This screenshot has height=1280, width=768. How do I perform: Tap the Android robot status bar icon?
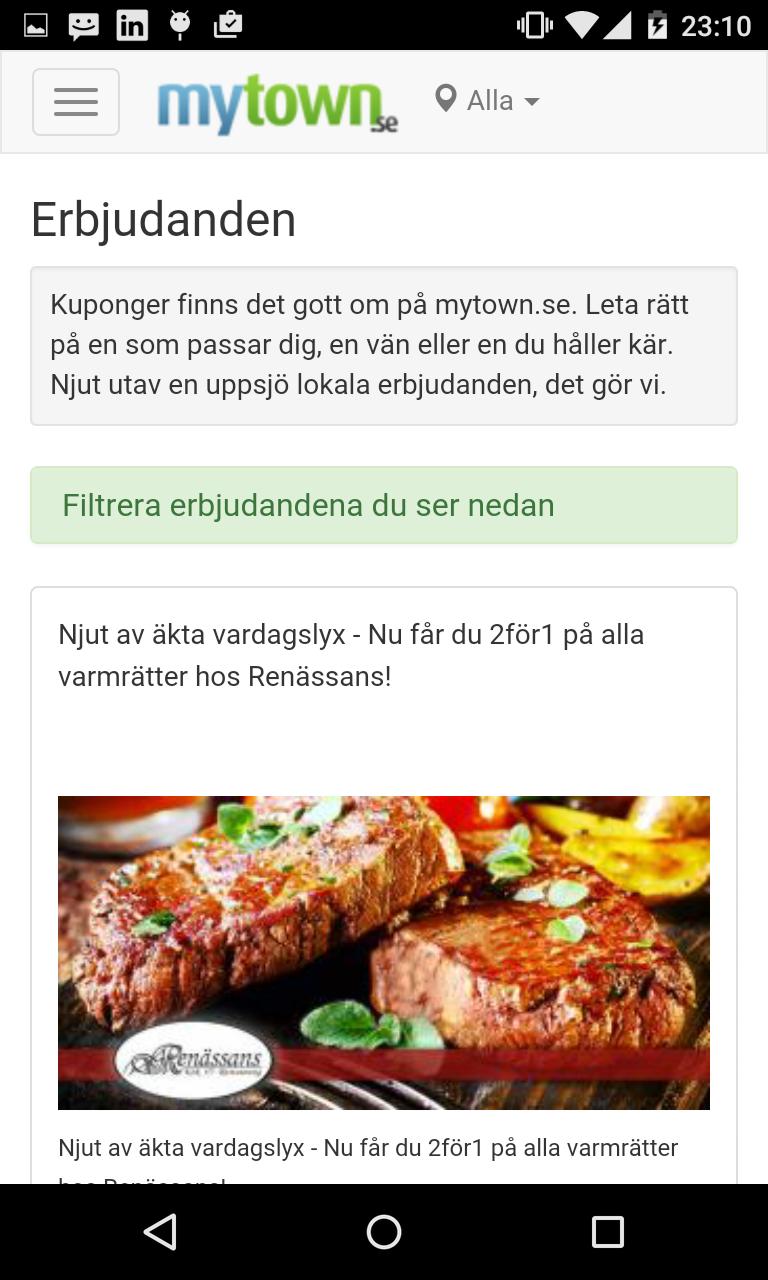[x=179, y=24]
